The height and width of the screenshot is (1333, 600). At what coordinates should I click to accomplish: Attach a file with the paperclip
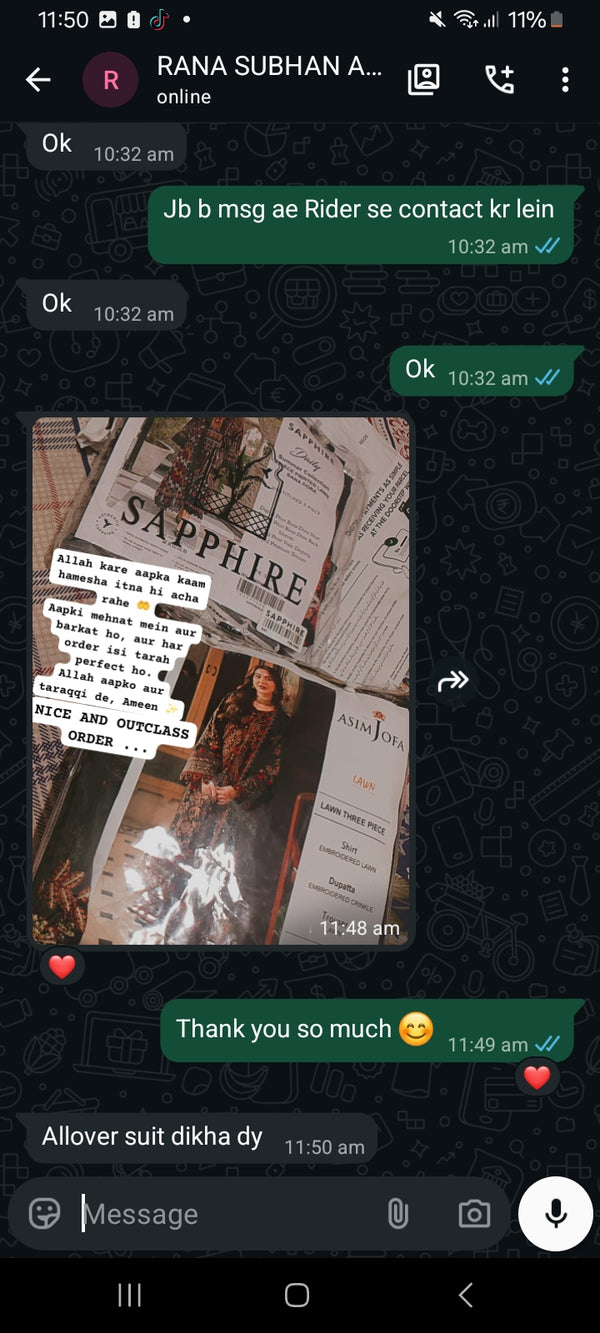398,1214
